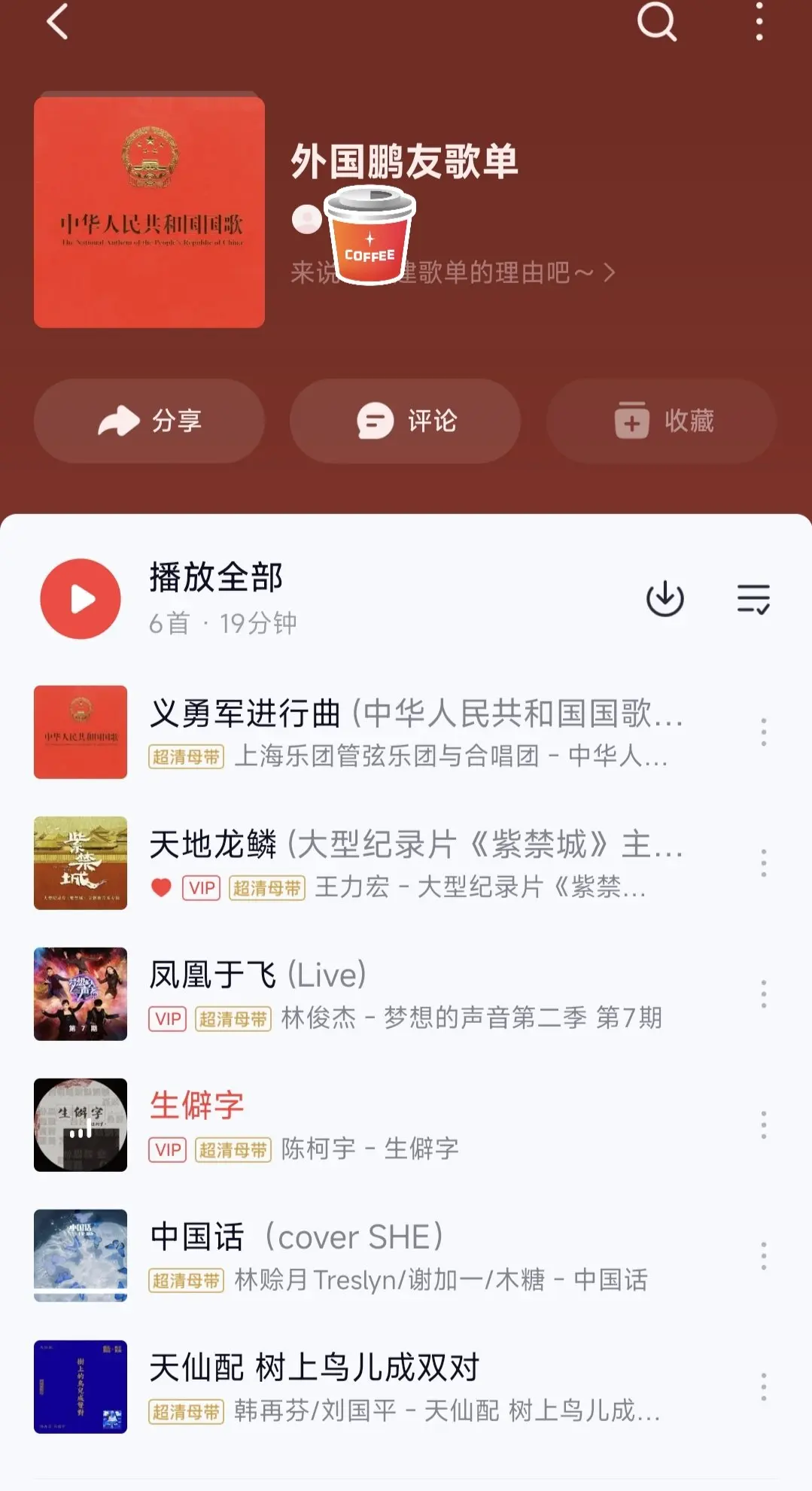Open more options for 义勇军进行曲
This screenshot has width=812, height=1491.
coord(763,732)
